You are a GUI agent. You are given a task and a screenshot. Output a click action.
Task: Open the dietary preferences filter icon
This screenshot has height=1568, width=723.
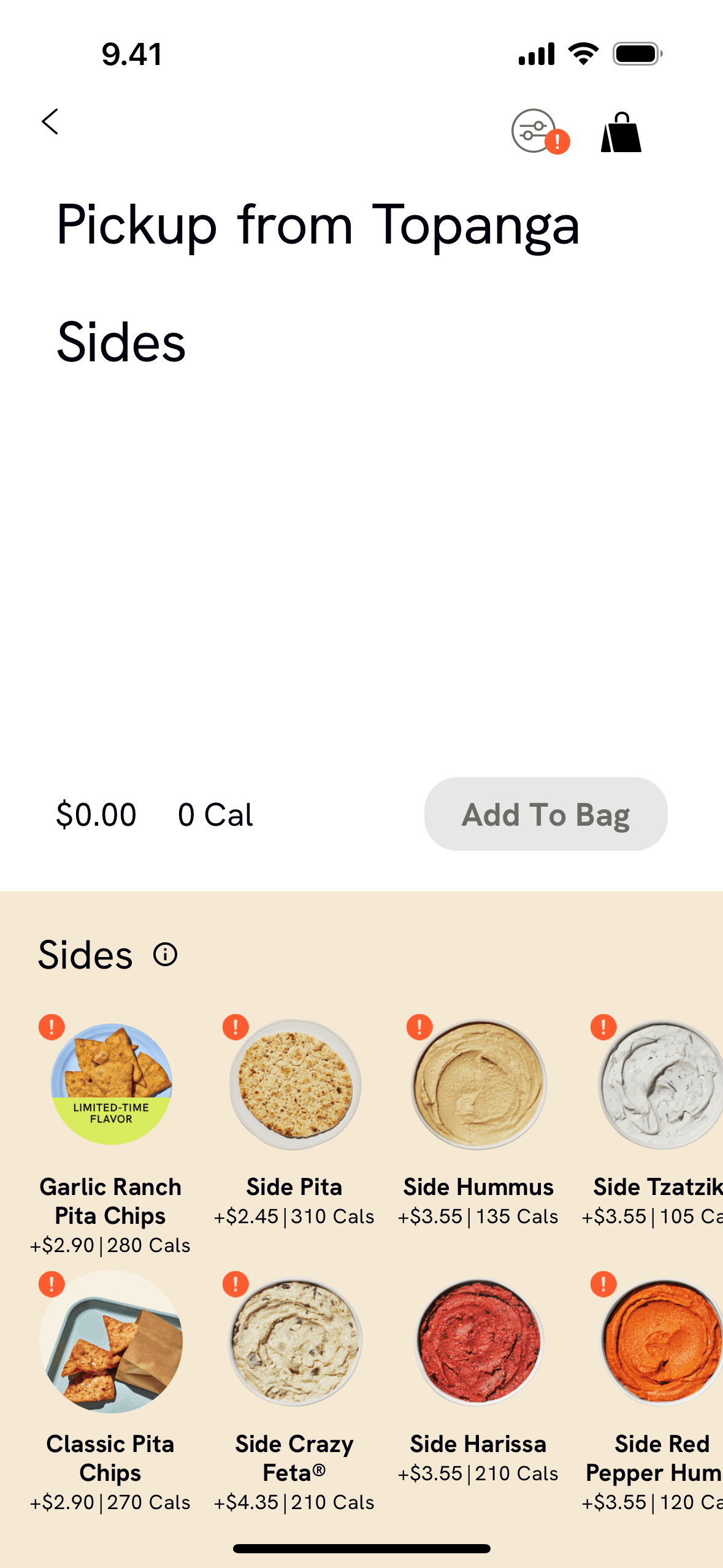click(x=535, y=131)
